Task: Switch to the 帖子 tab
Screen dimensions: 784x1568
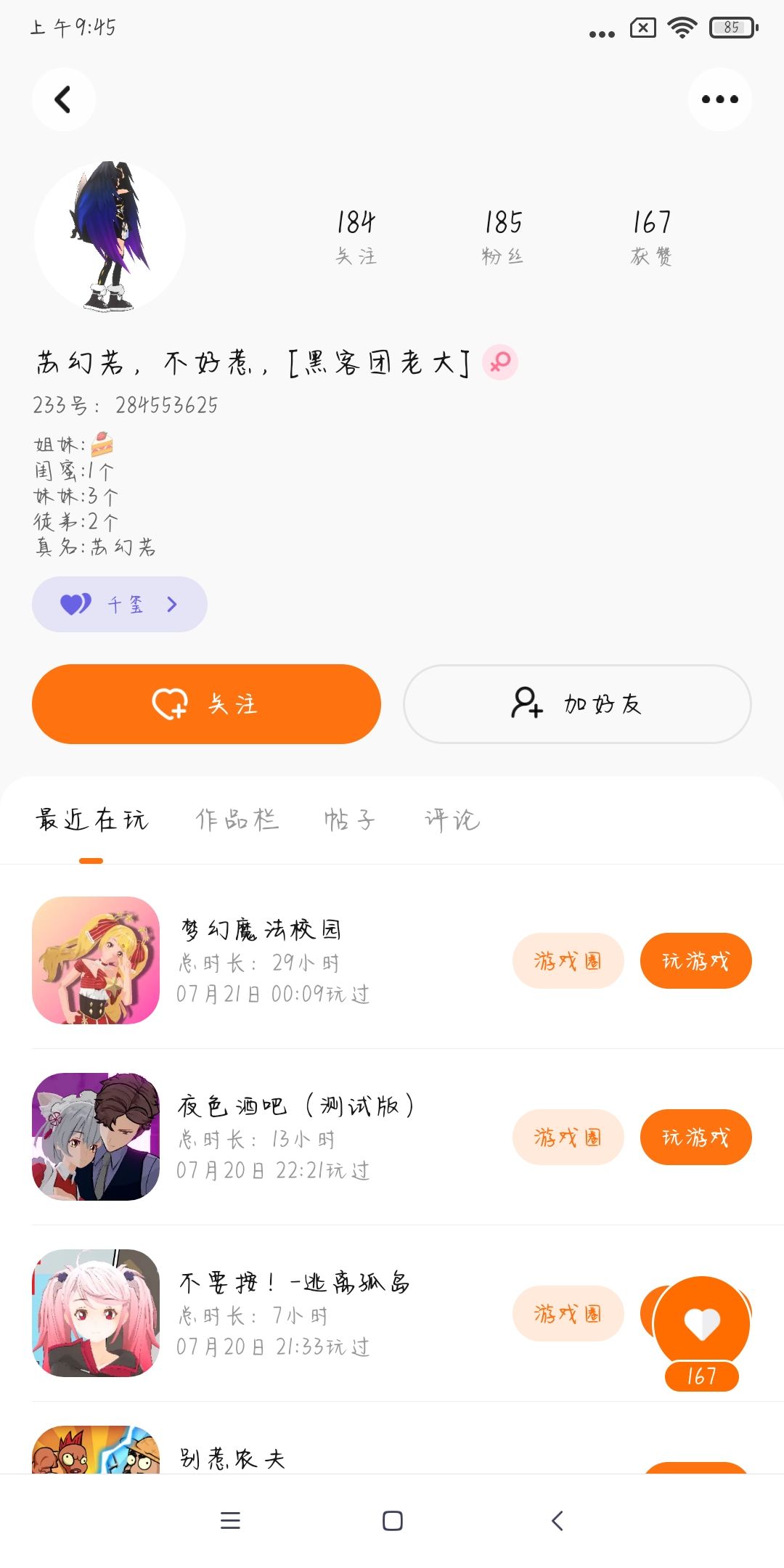Action: point(349,820)
